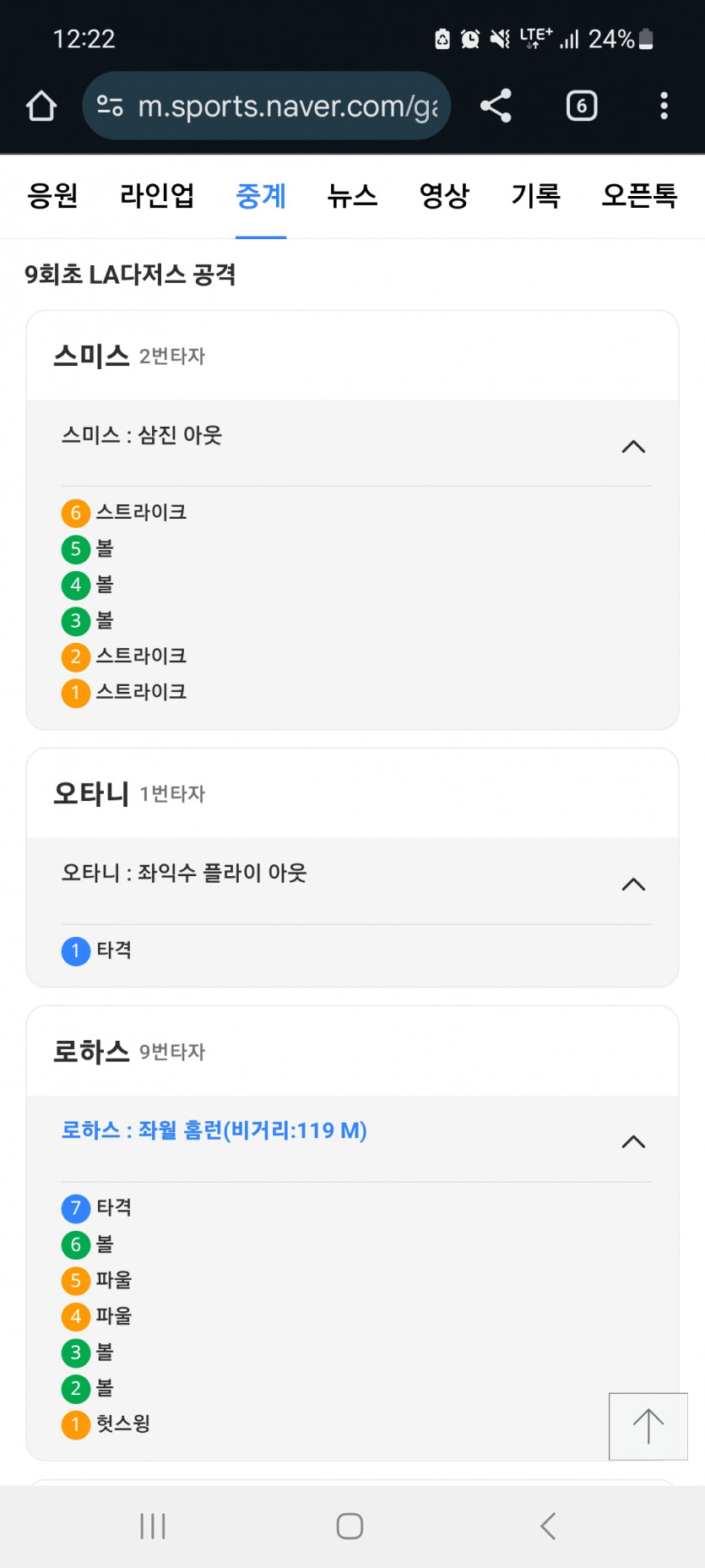Select the 라인업 tab

tap(157, 195)
